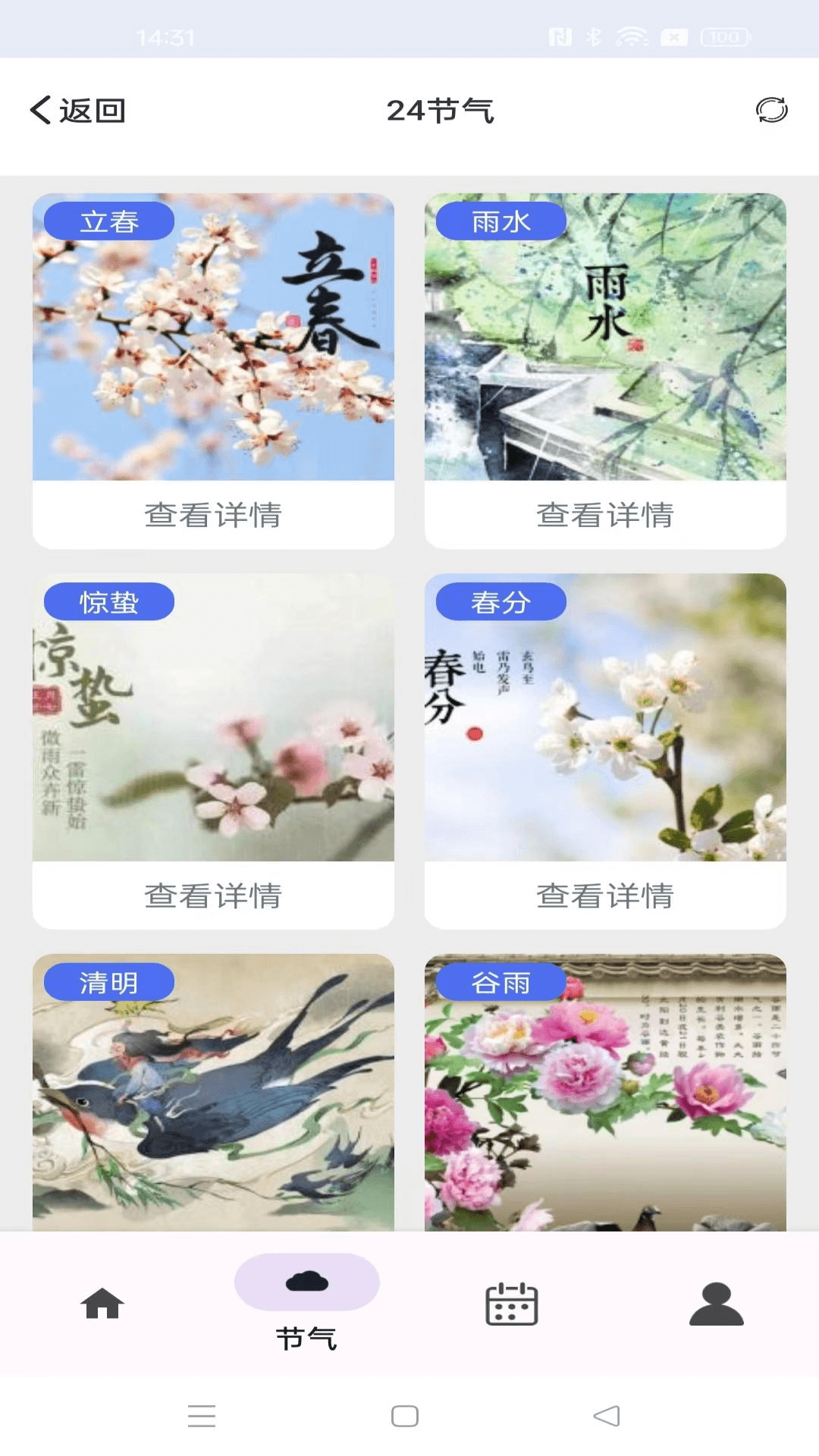Tap 查看详情 under the 春分 card
The image size is (819, 1456).
click(x=604, y=896)
